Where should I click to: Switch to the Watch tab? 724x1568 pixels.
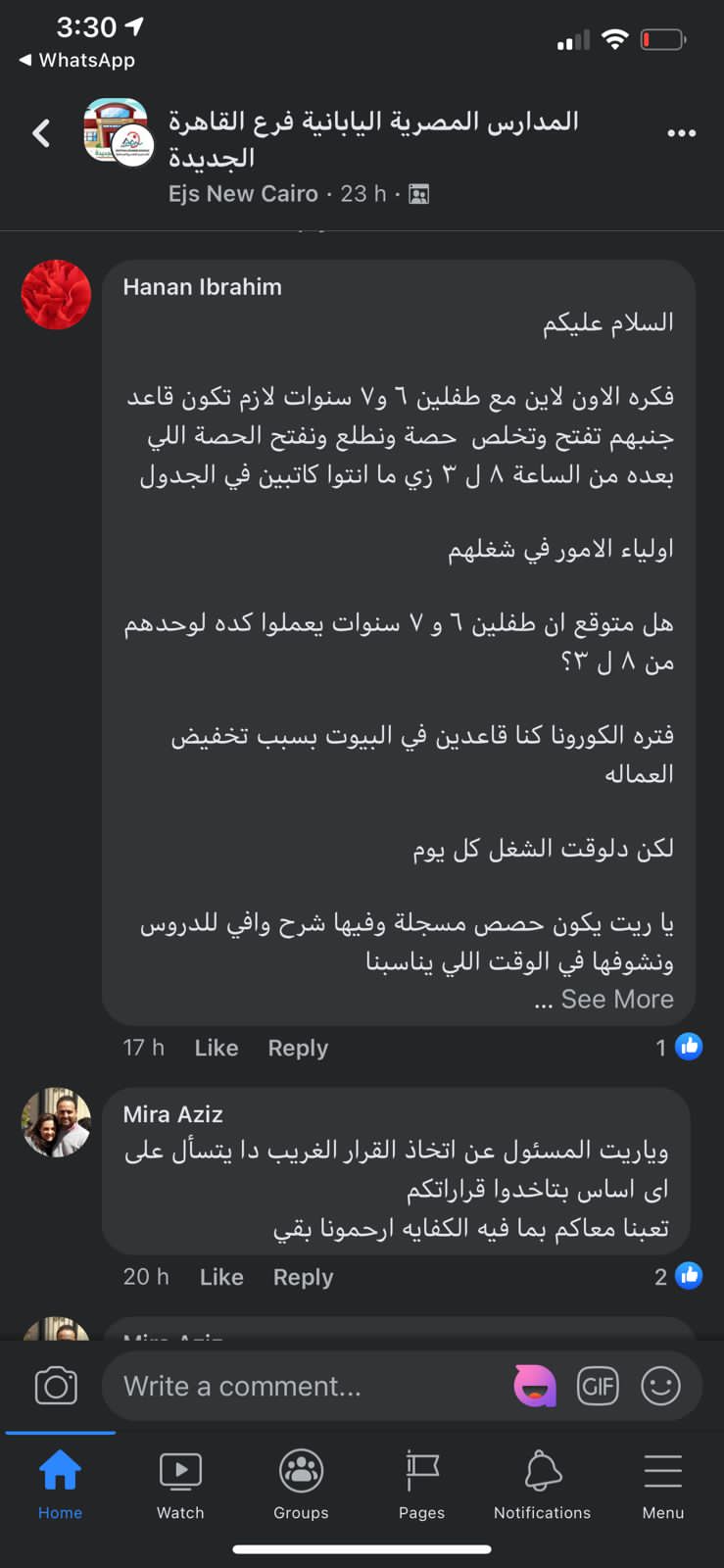180,1484
